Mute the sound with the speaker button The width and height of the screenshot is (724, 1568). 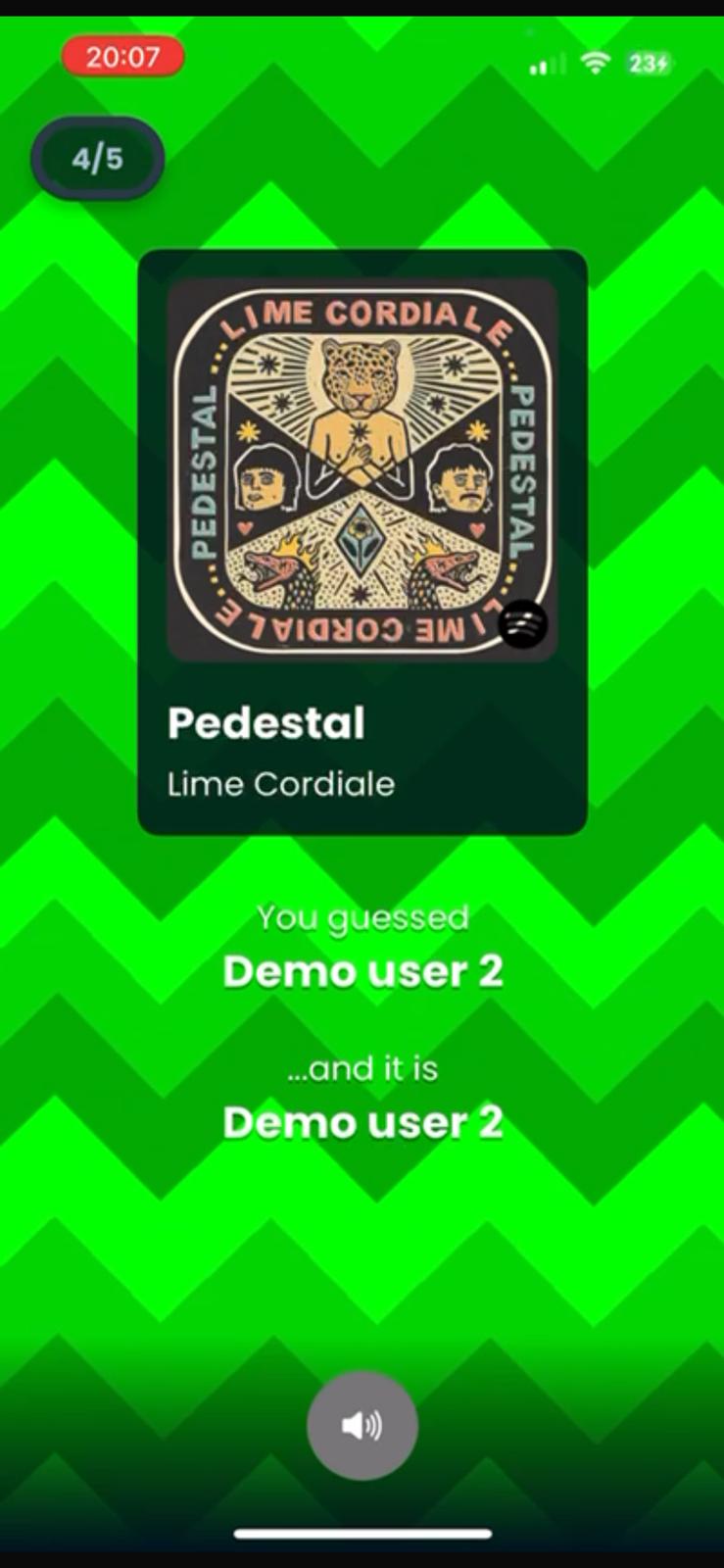click(362, 1425)
